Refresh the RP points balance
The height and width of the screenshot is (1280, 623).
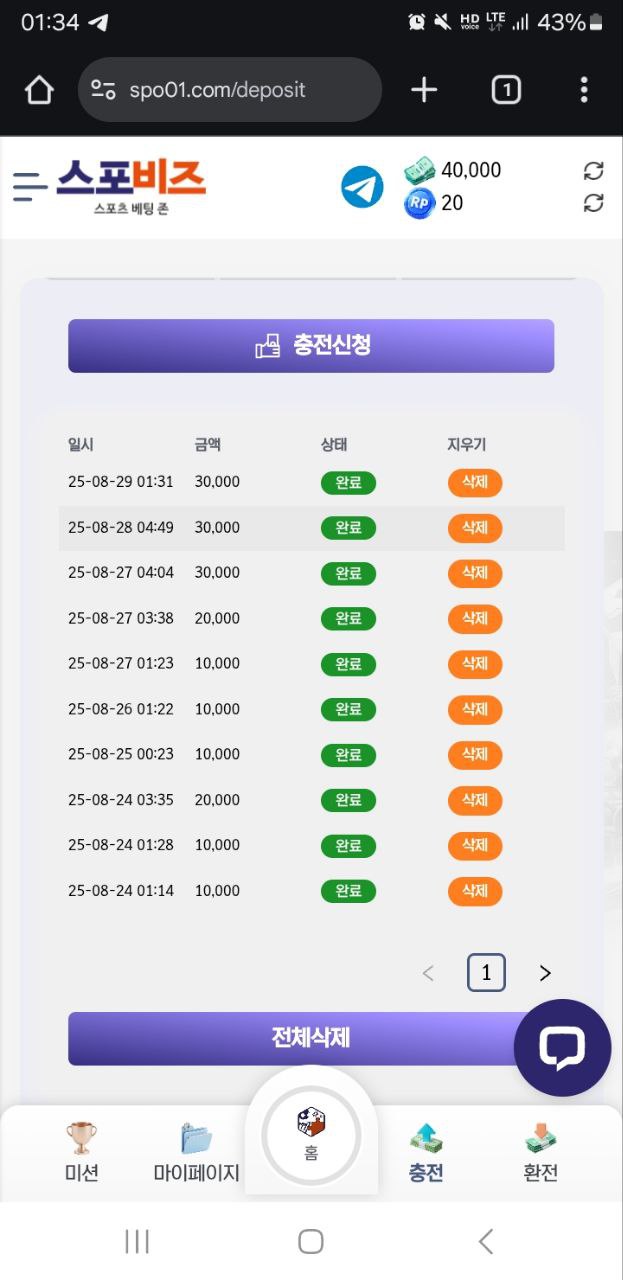coord(593,203)
